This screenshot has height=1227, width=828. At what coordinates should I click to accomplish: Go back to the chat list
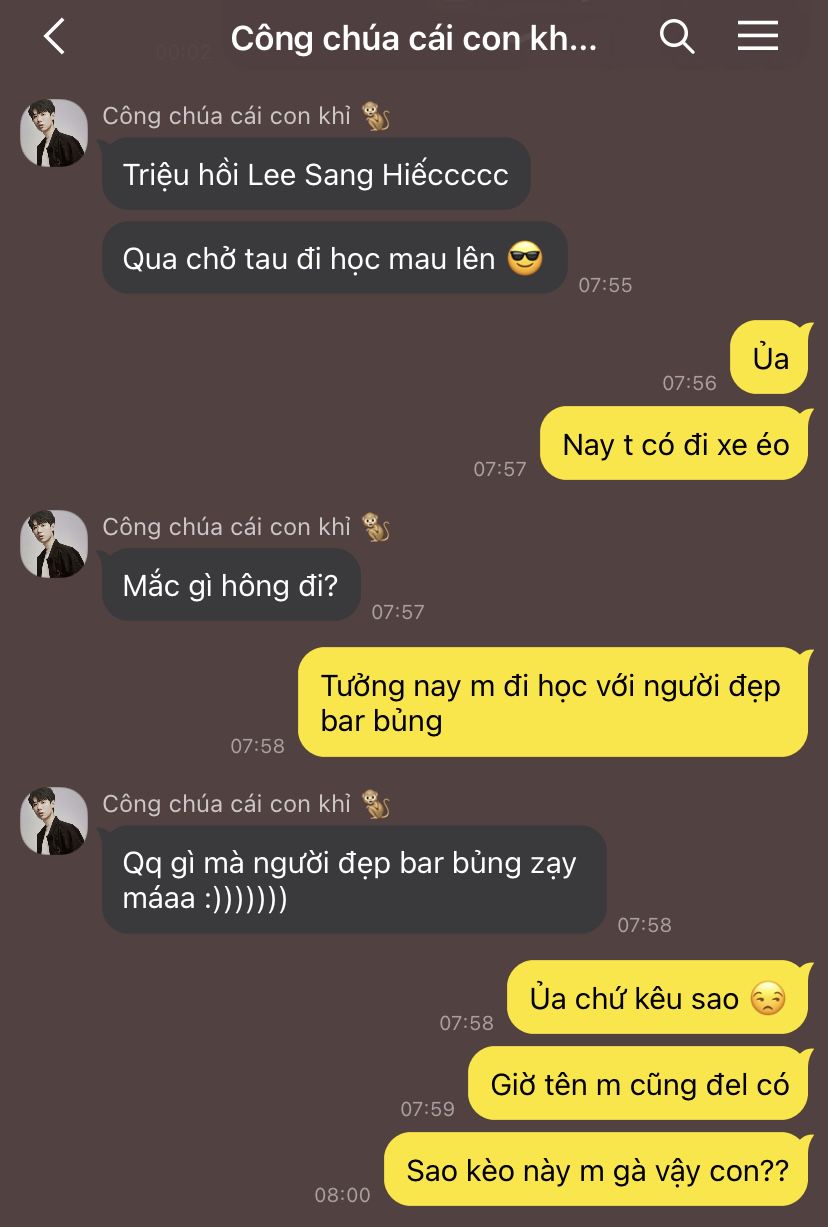(54, 37)
